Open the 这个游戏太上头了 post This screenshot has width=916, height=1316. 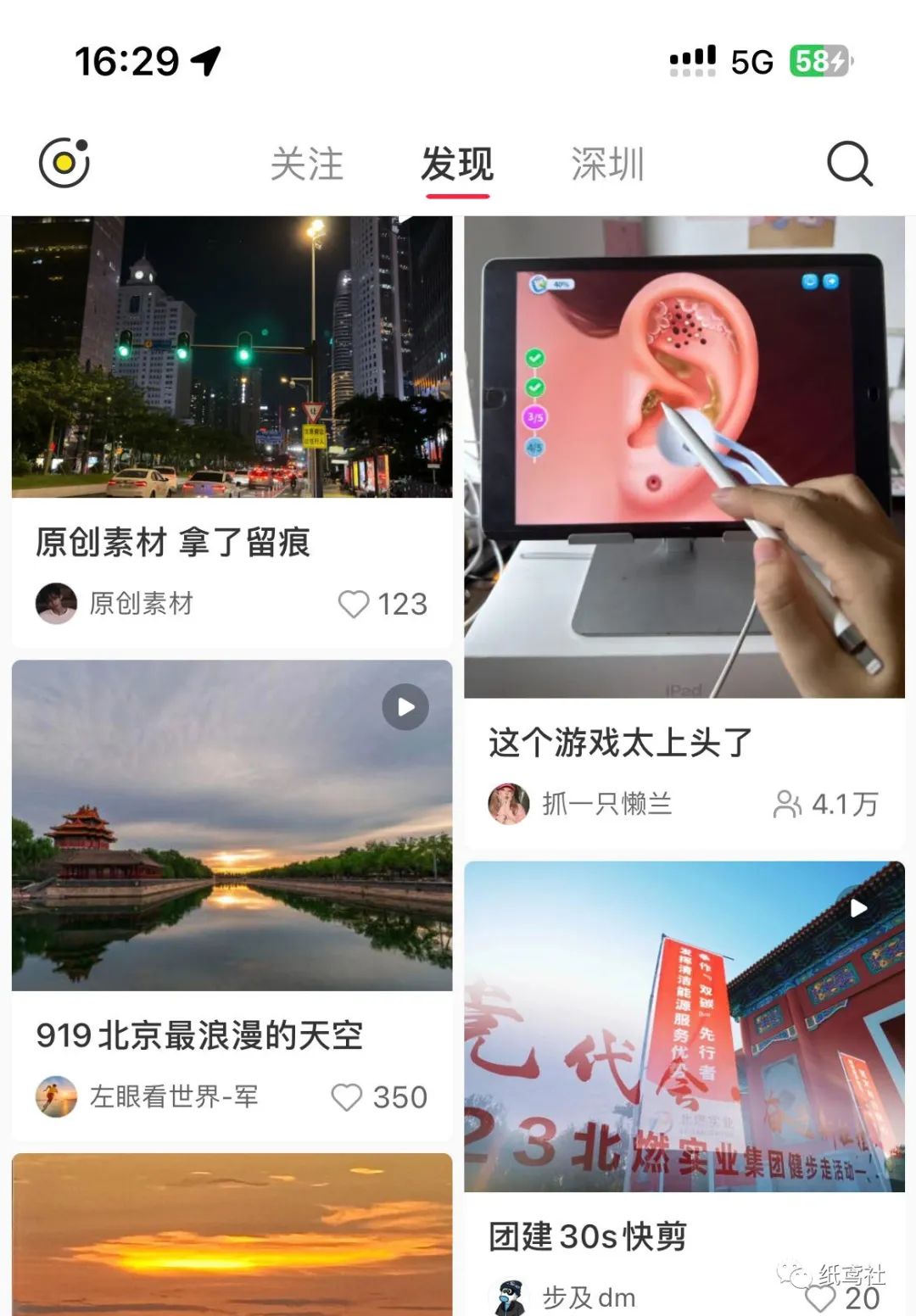[684, 458]
